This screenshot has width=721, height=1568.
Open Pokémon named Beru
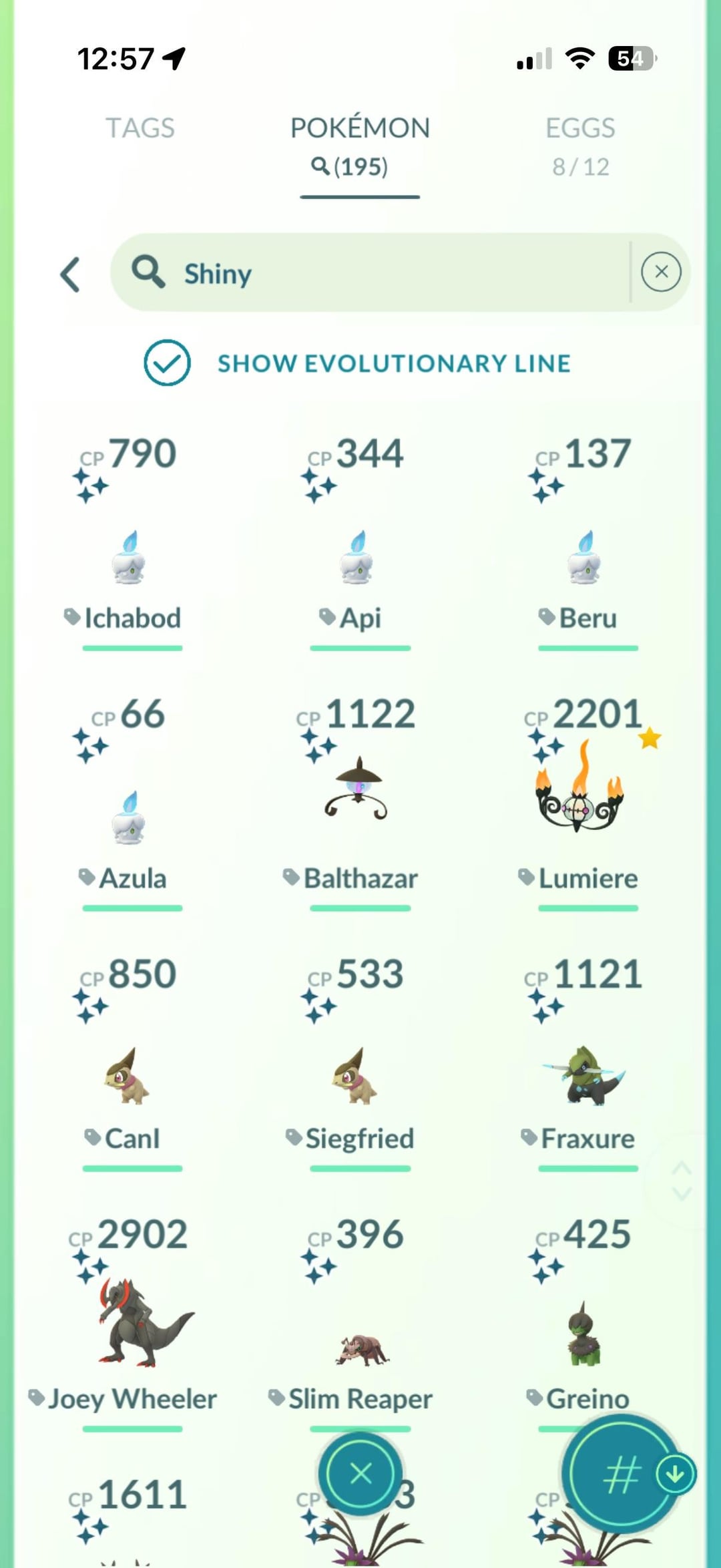click(x=587, y=558)
